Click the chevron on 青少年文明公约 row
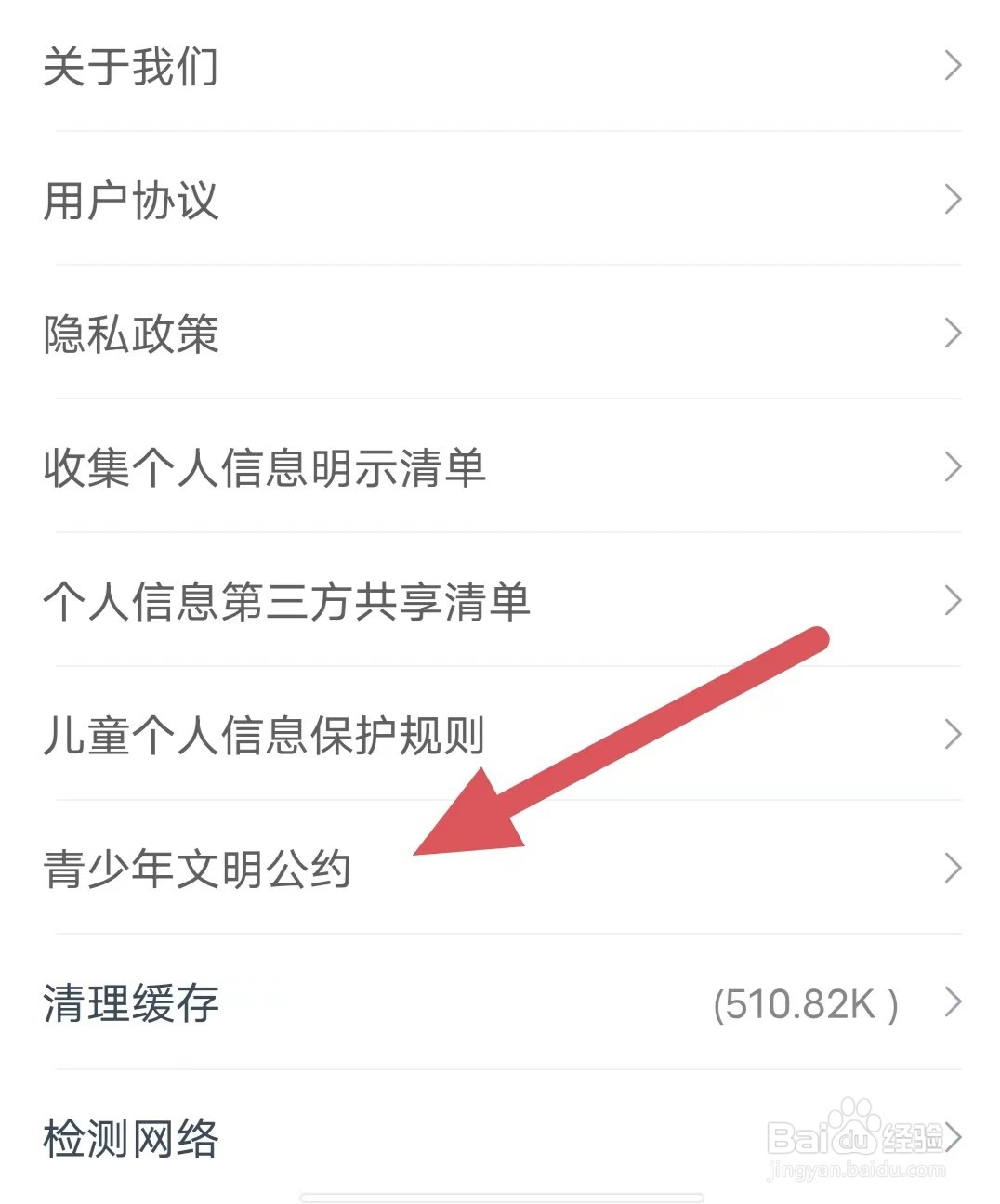The width and height of the screenshot is (1000, 1204). [x=953, y=869]
